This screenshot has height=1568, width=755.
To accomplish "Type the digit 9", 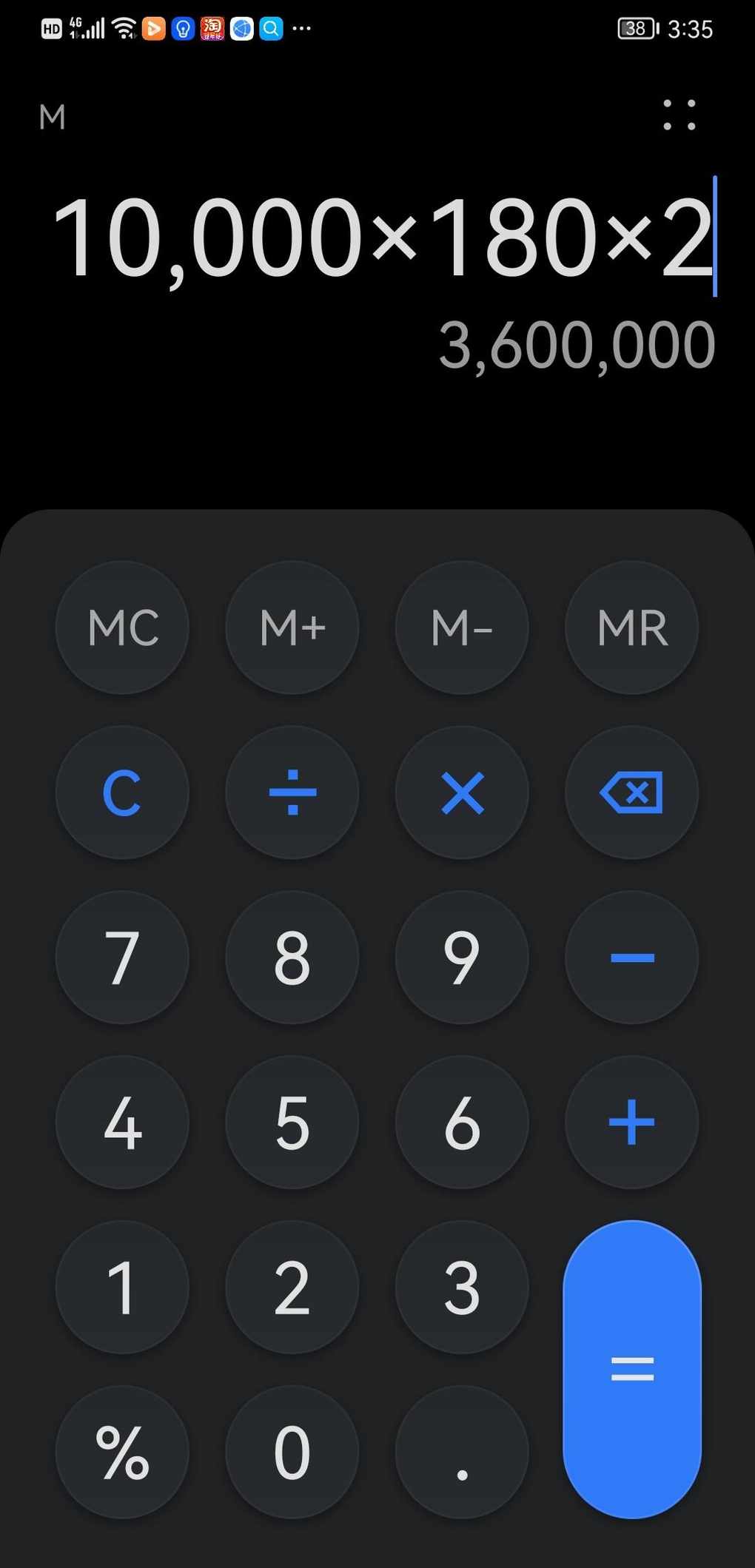I will (462, 958).
